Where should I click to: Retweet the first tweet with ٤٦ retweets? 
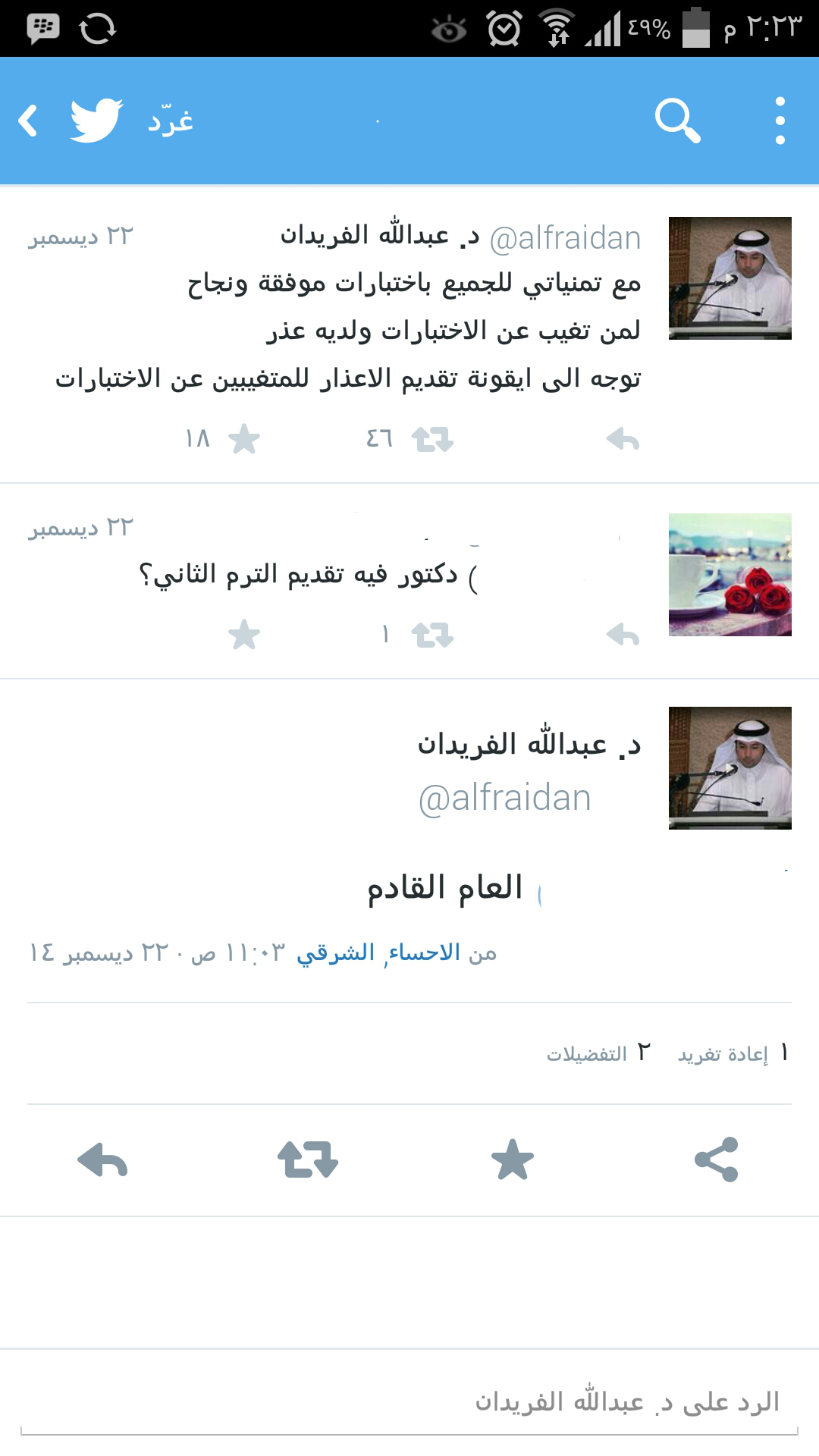tap(432, 439)
